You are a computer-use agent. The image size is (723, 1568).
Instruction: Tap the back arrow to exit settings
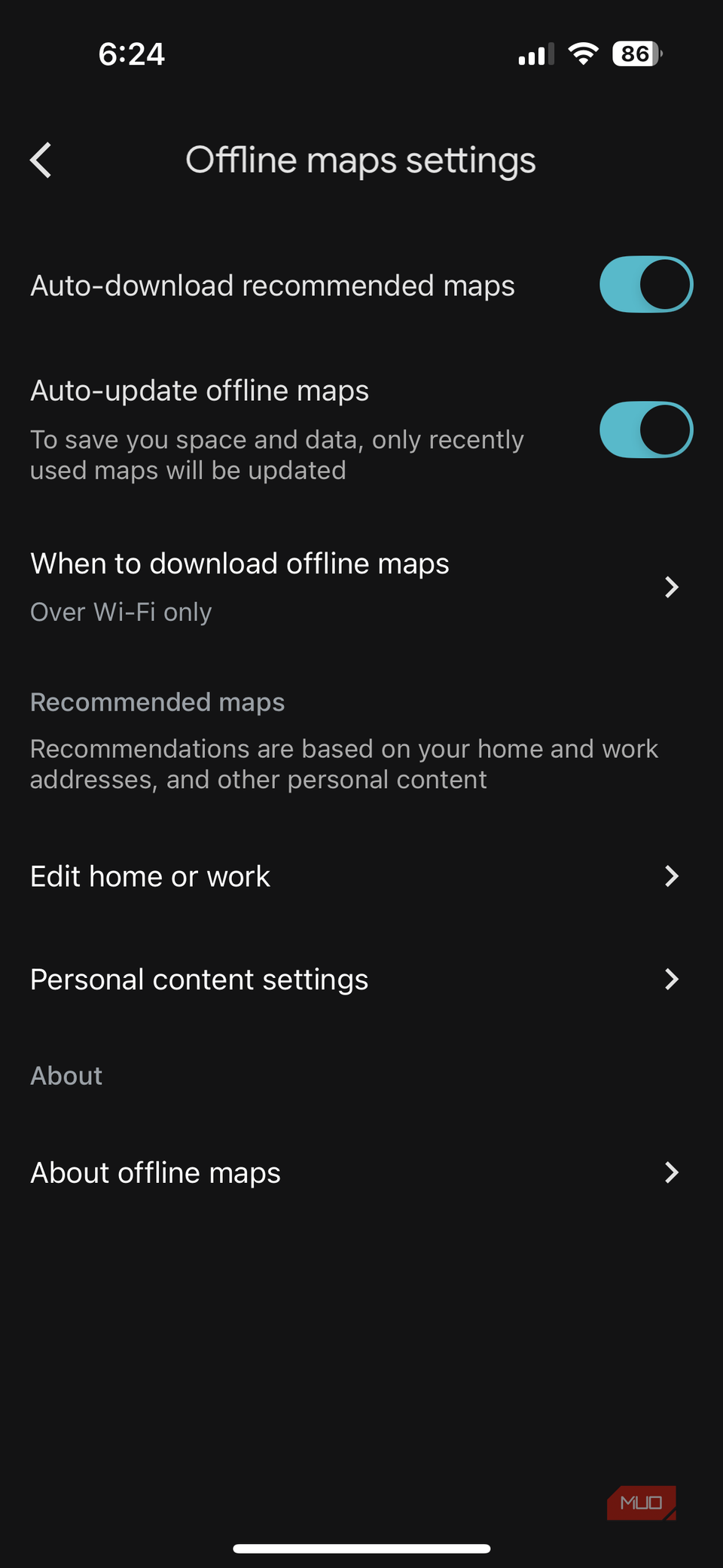click(41, 160)
